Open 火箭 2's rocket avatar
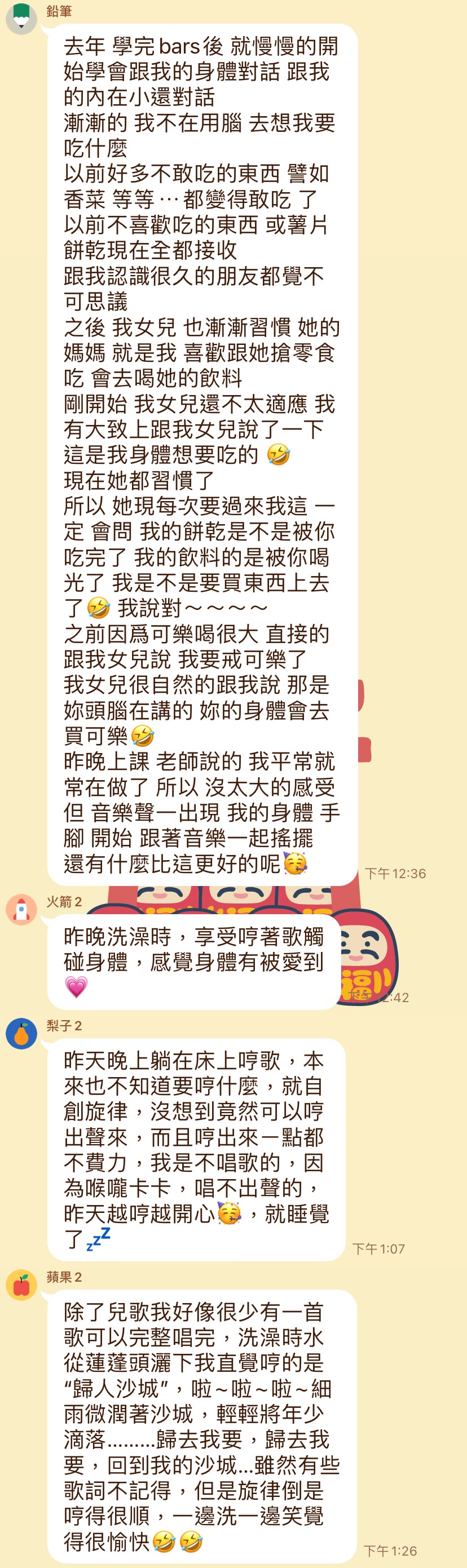 coord(21,909)
